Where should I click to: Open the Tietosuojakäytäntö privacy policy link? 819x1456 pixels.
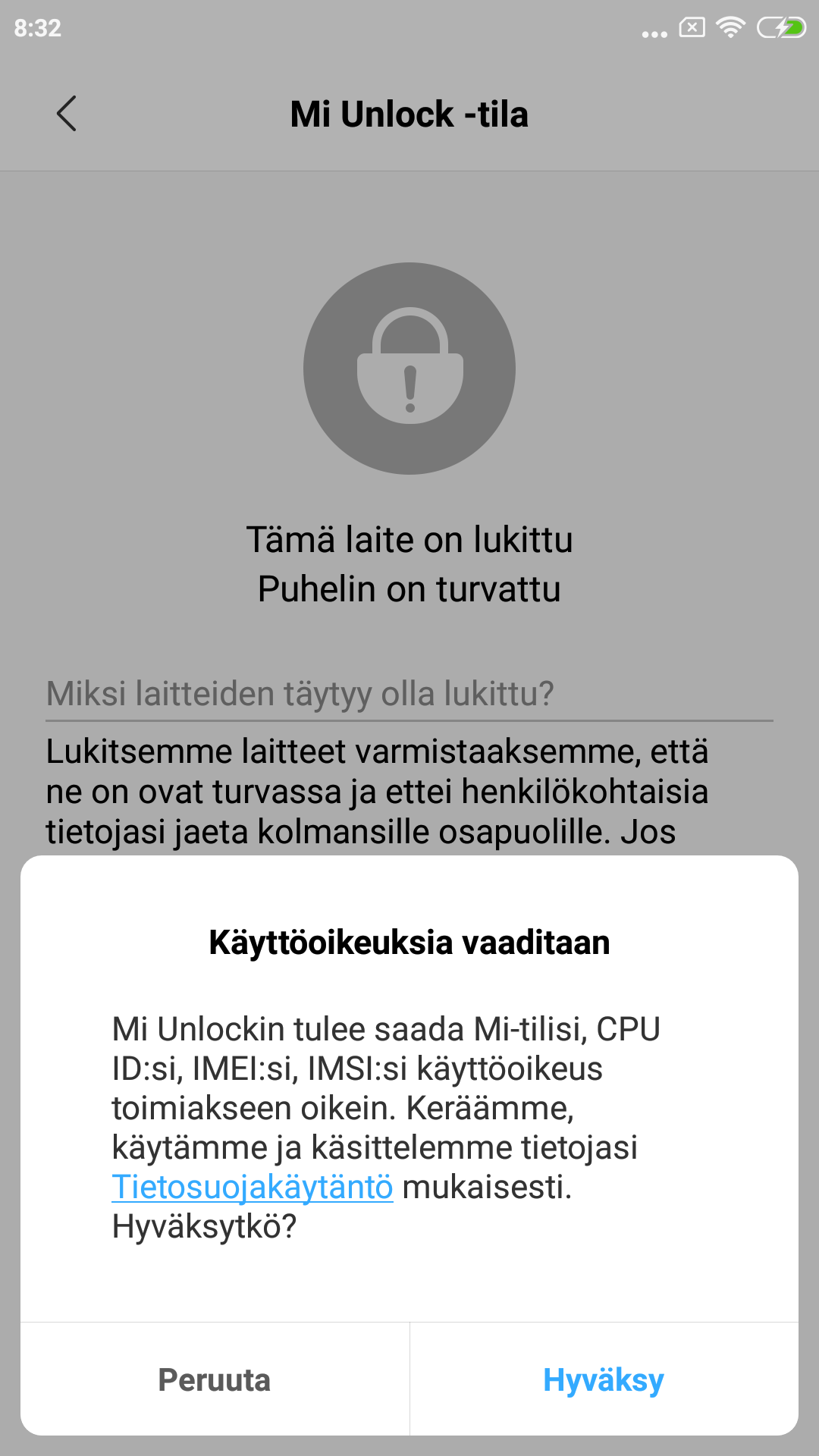pyautogui.click(x=253, y=1188)
